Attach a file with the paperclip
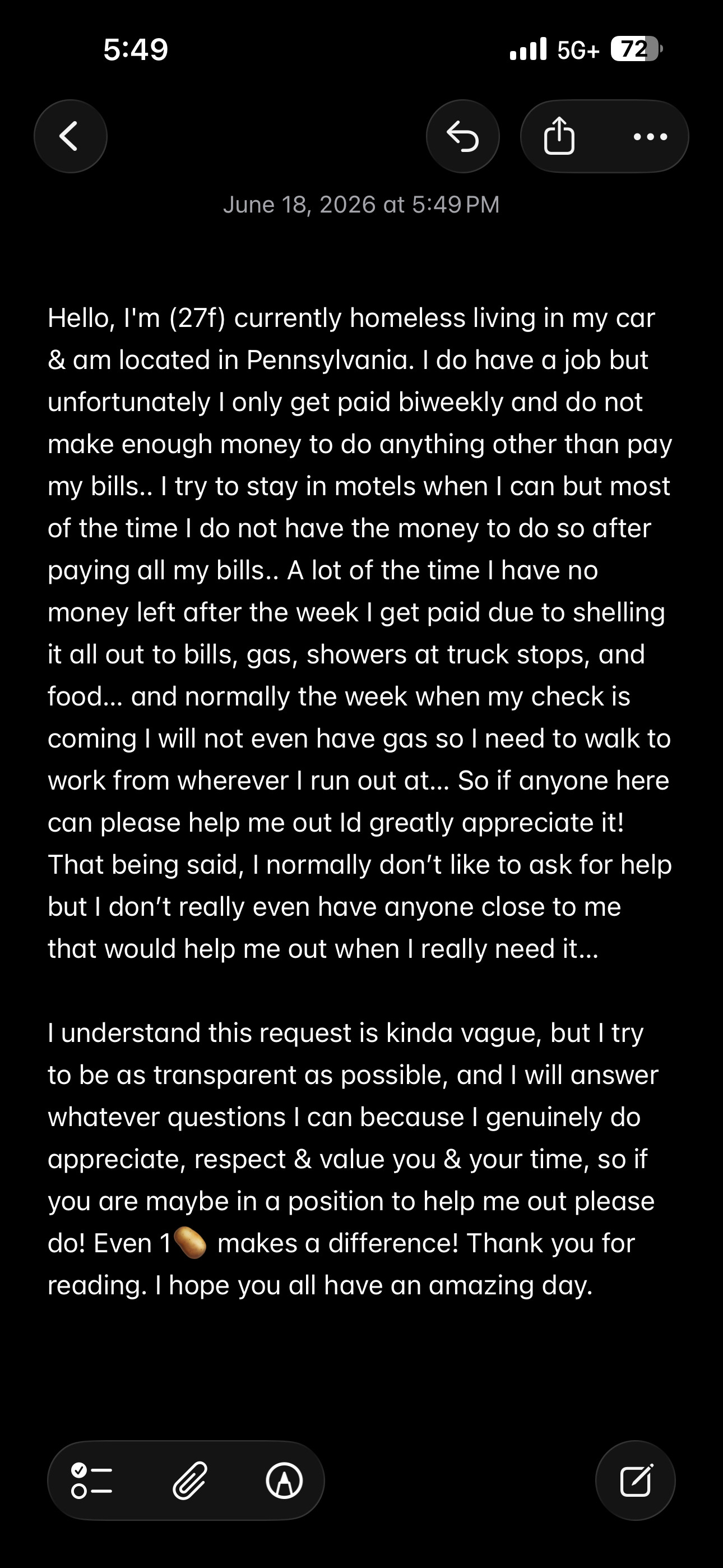Viewport: 723px width, 1568px height. (x=189, y=1481)
